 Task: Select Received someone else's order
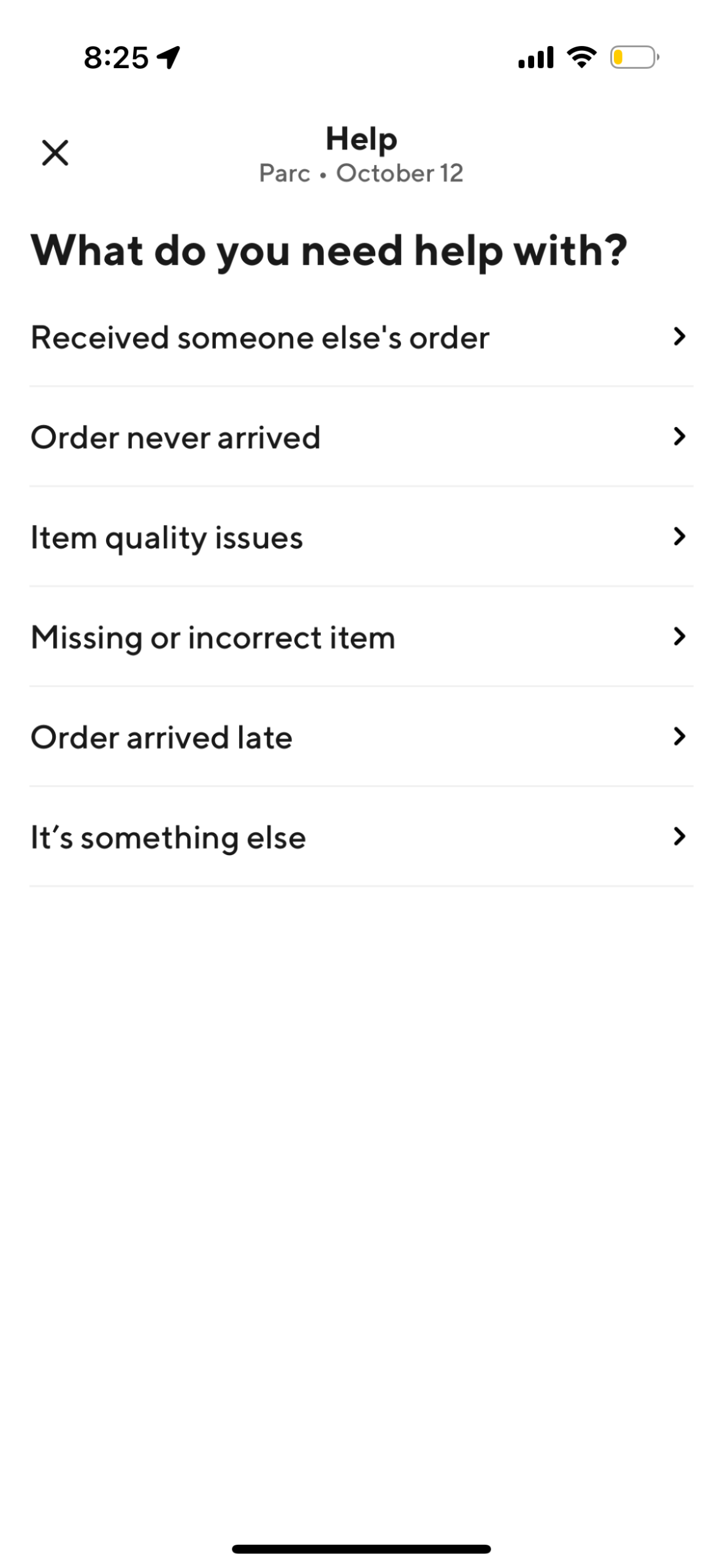[259, 336]
